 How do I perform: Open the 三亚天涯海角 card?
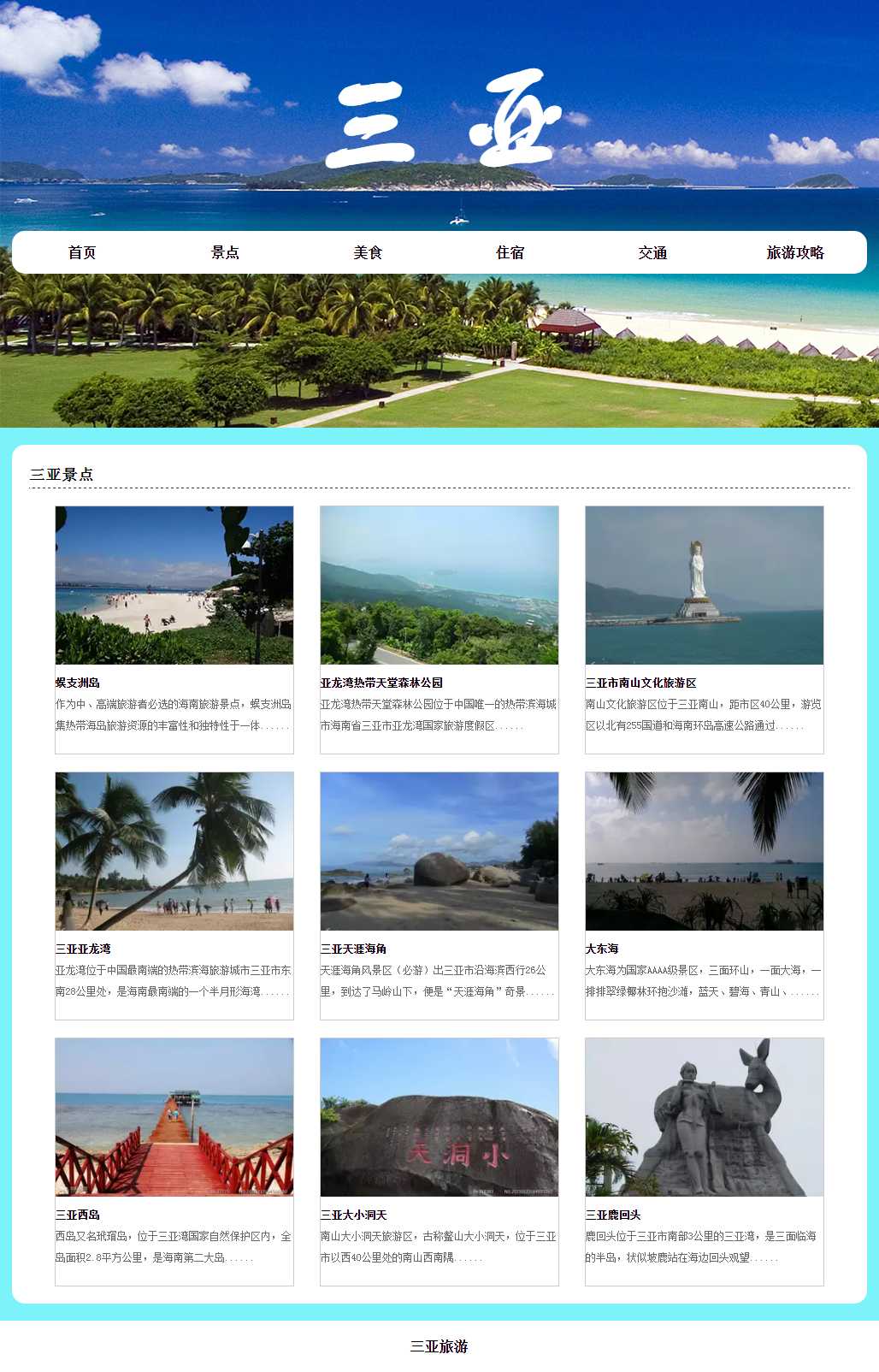pyautogui.click(x=439, y=852)
